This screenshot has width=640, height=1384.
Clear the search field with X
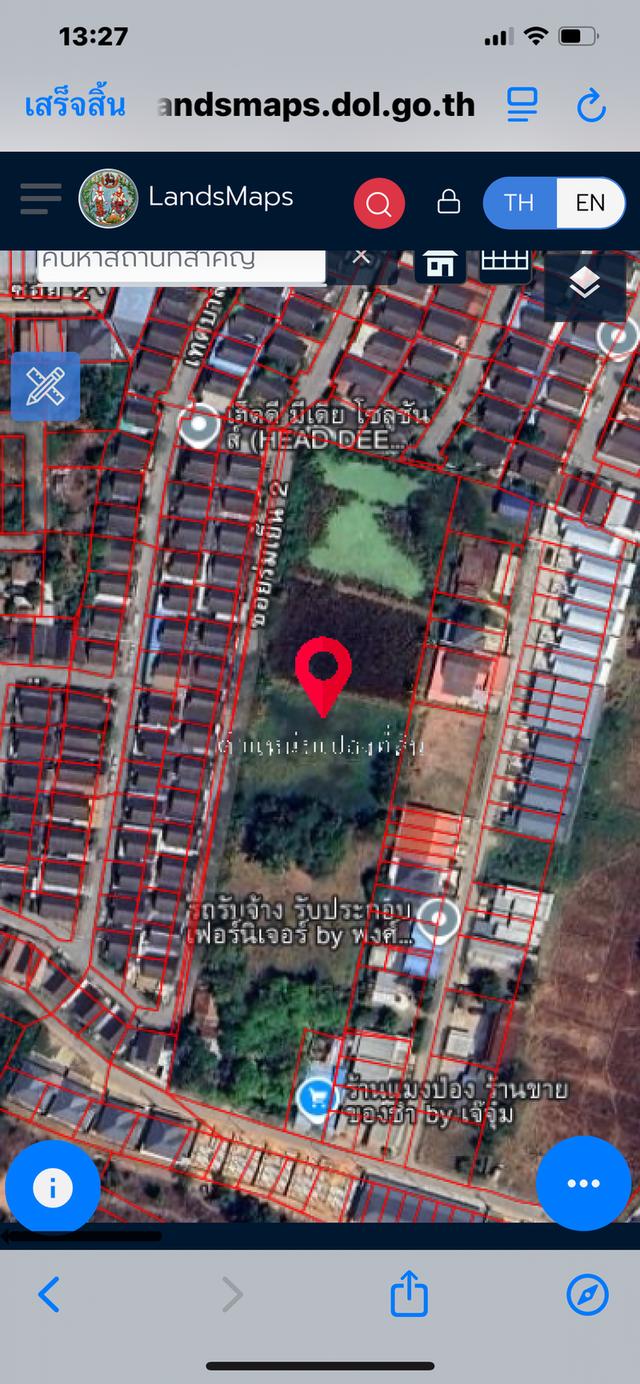point(361,256)
